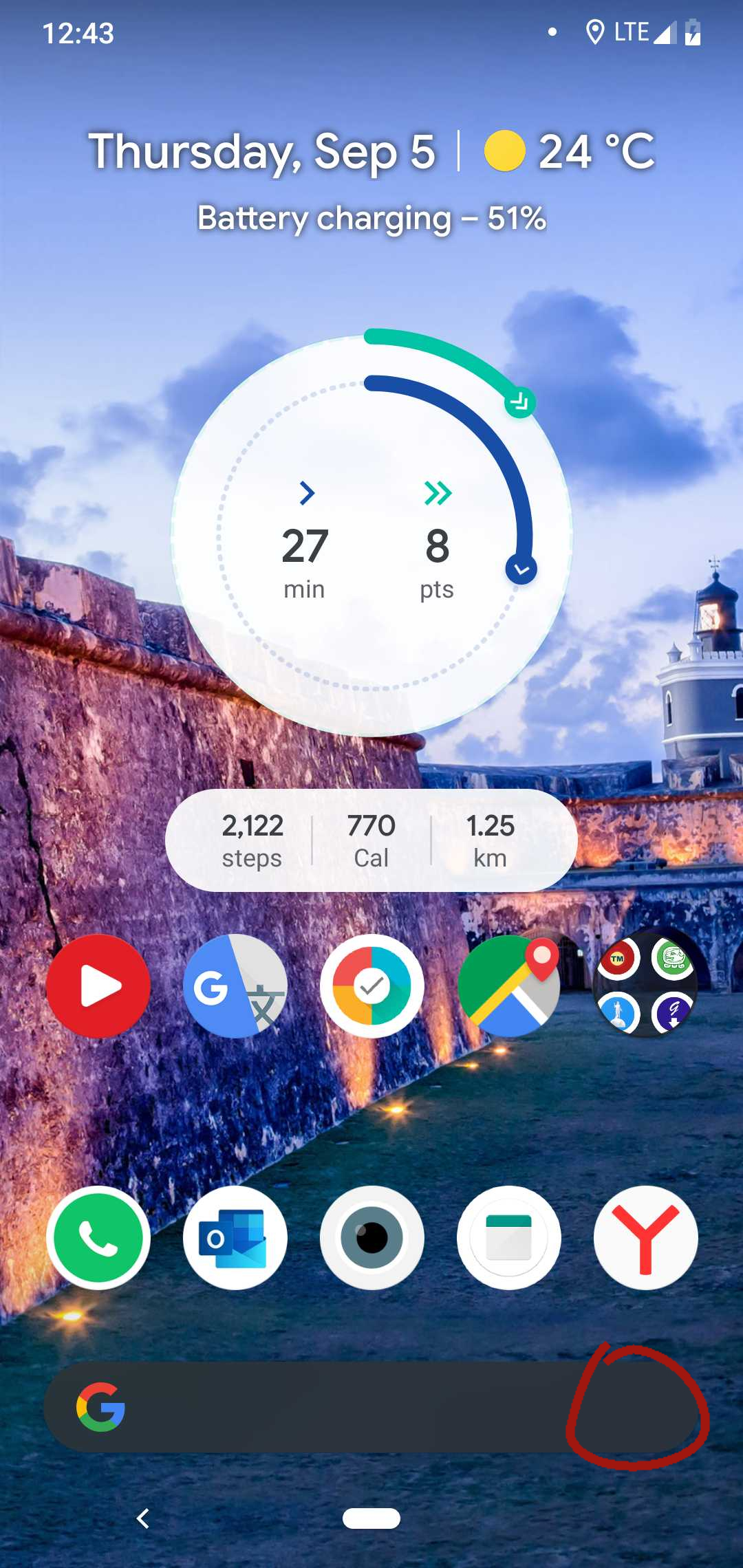
Task: Launch Microsoft Outlook
Action: [235, 1237]
